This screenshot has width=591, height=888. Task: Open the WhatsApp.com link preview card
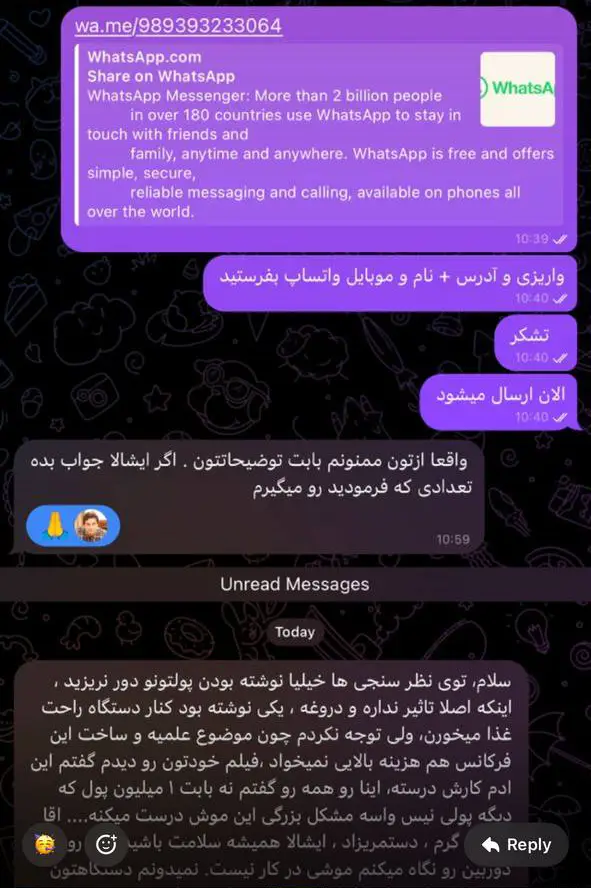(x=319, y=134)
